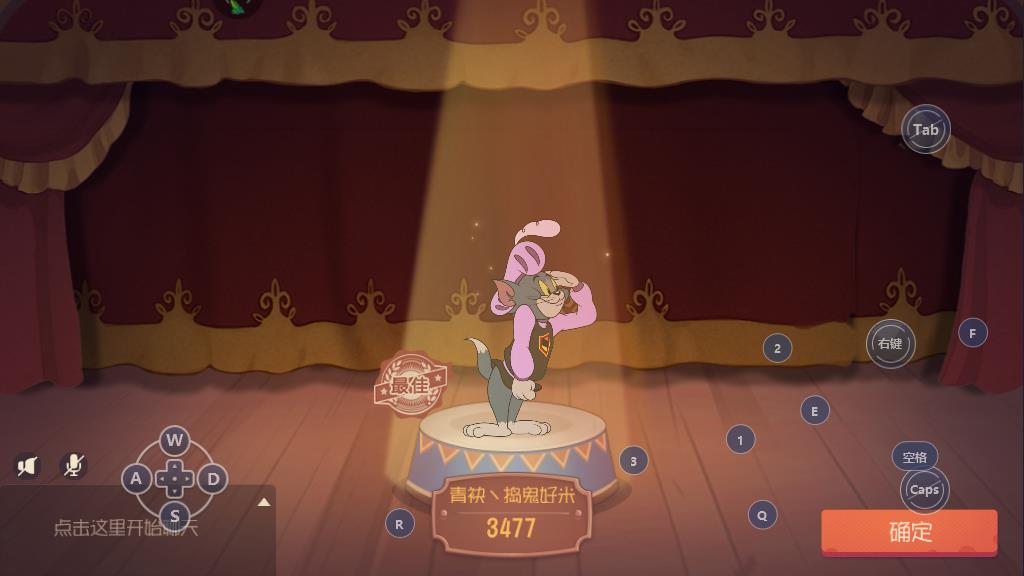Toggle the microphone mute icon
This screenshot has height=576, width=1024.
tap(72, 465)
